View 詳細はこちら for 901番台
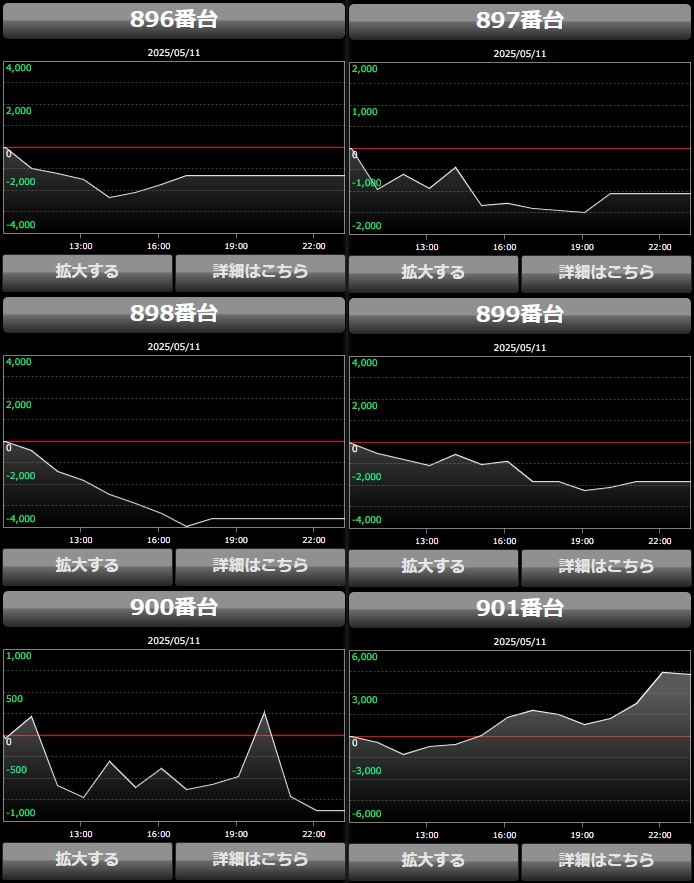 [x=606, y=861]
